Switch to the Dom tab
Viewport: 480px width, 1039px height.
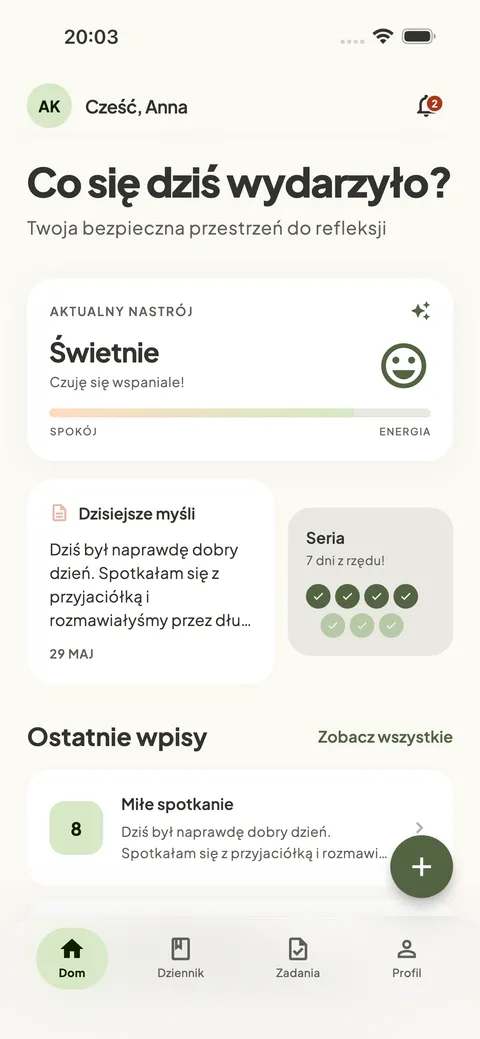click(x=72, y=959)
